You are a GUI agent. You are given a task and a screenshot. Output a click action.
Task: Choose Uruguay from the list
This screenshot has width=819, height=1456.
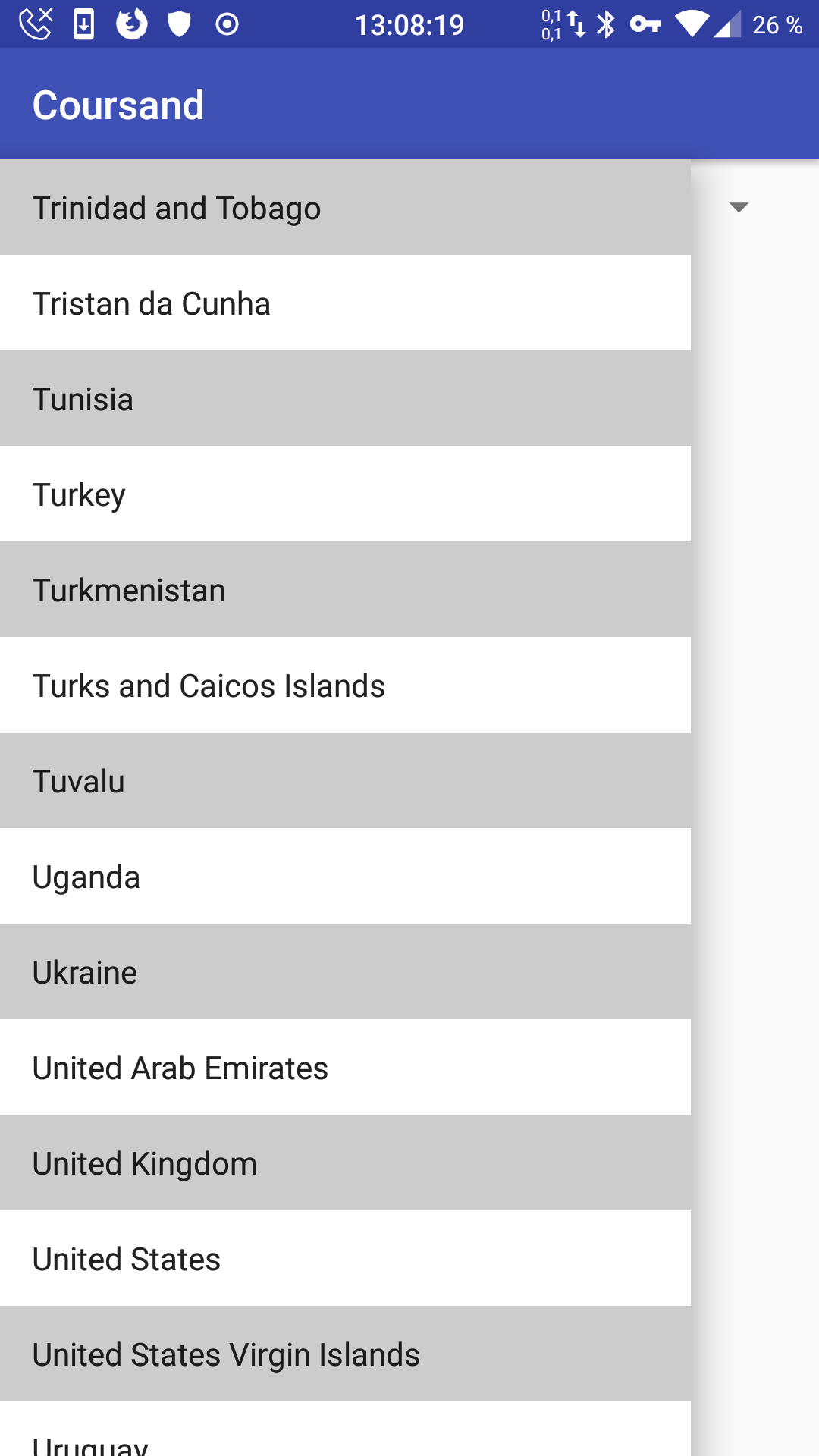coord(345,1433)
